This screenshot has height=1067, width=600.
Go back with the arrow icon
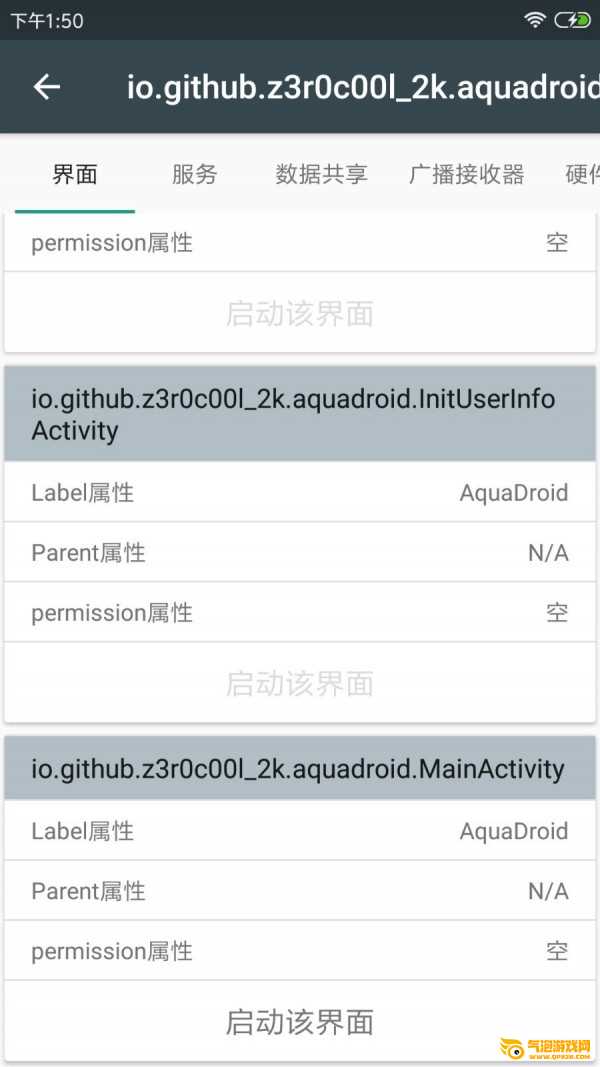click(47, 87)
